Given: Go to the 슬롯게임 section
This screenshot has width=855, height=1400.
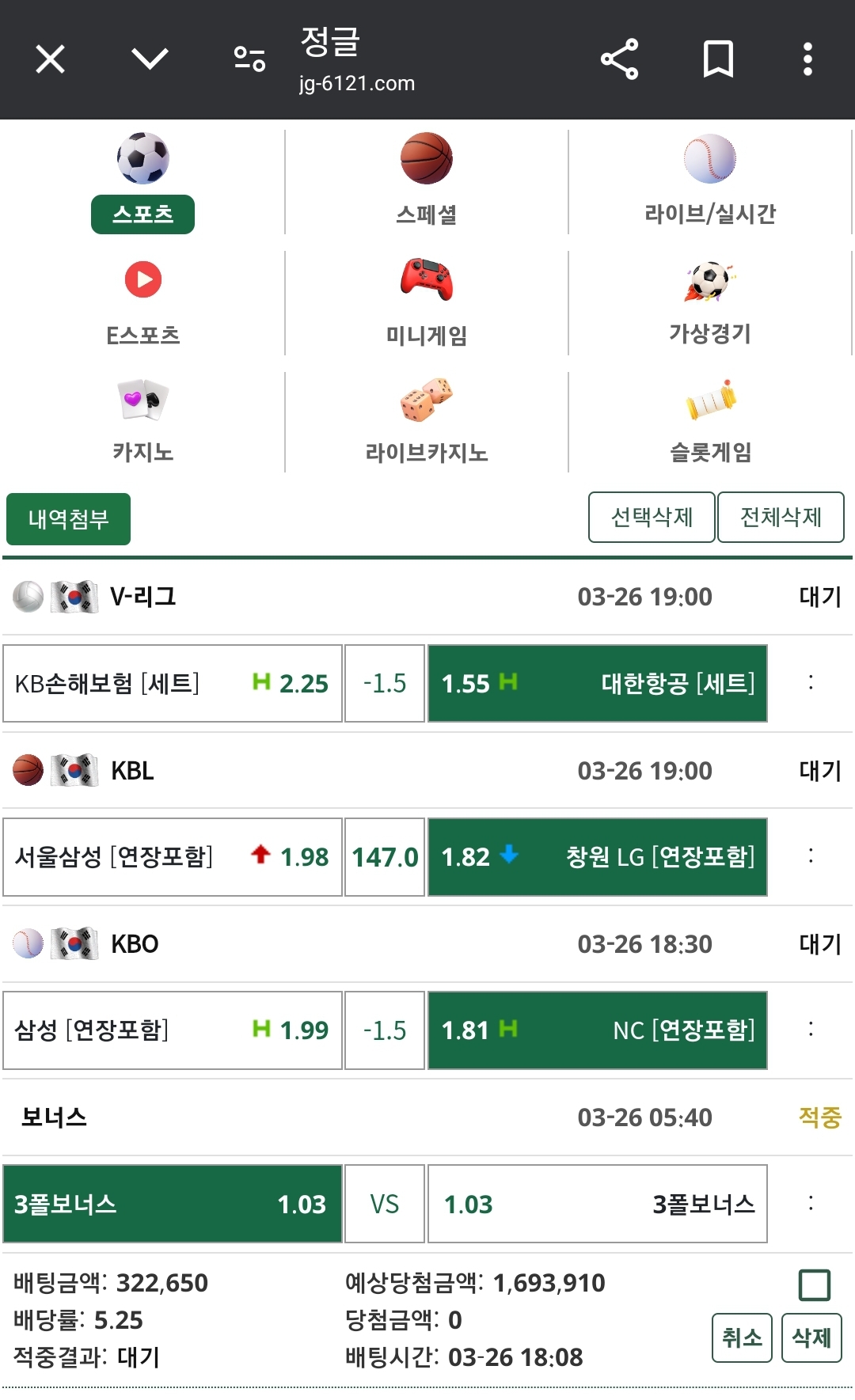Looking at the screenshot, I should (710, 422).
